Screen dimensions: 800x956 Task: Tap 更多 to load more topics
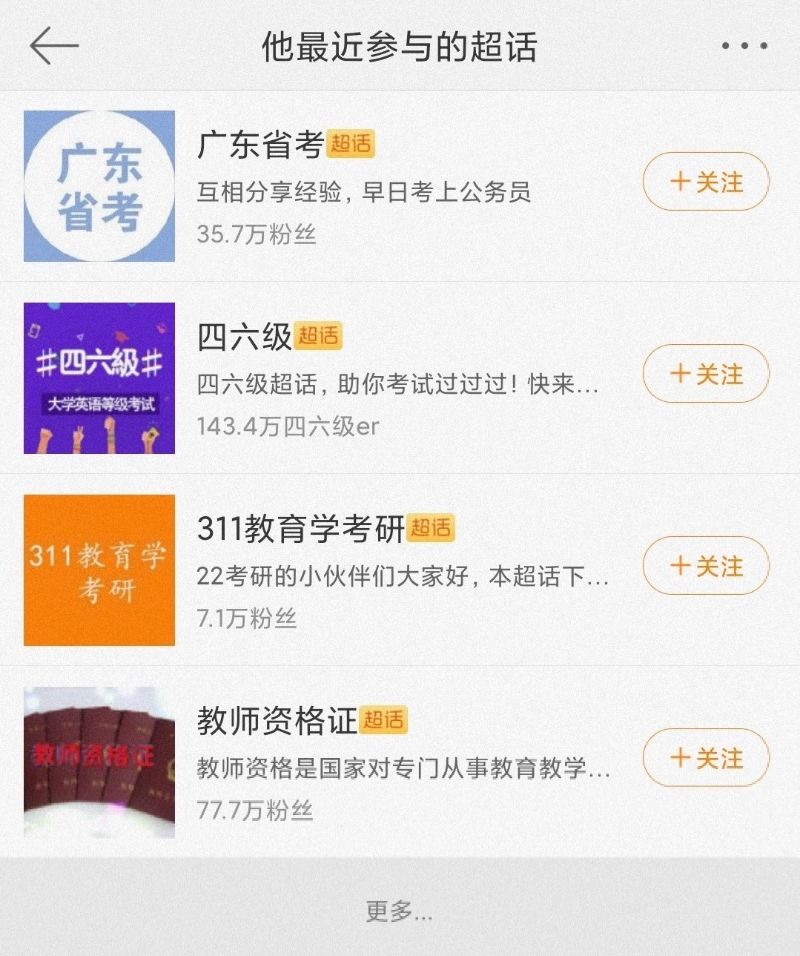tap(399, 911)
